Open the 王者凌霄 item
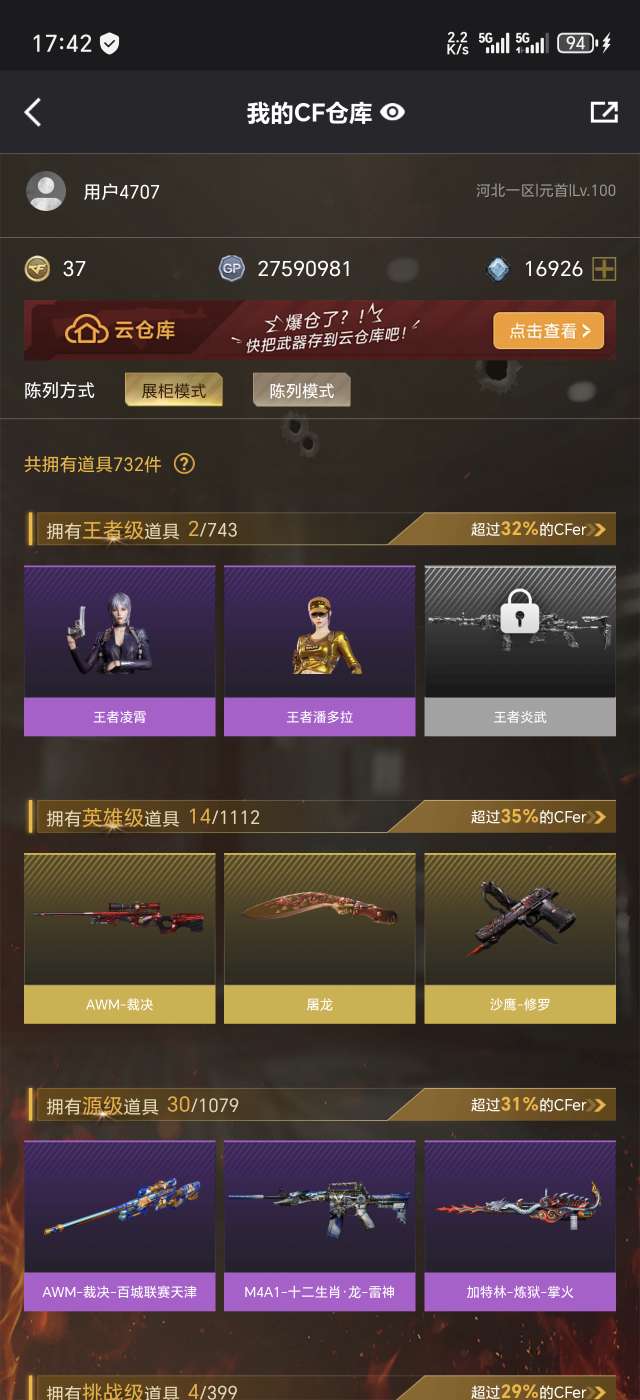The height and width of the screenshot is (1400, 640). point(120,650)
